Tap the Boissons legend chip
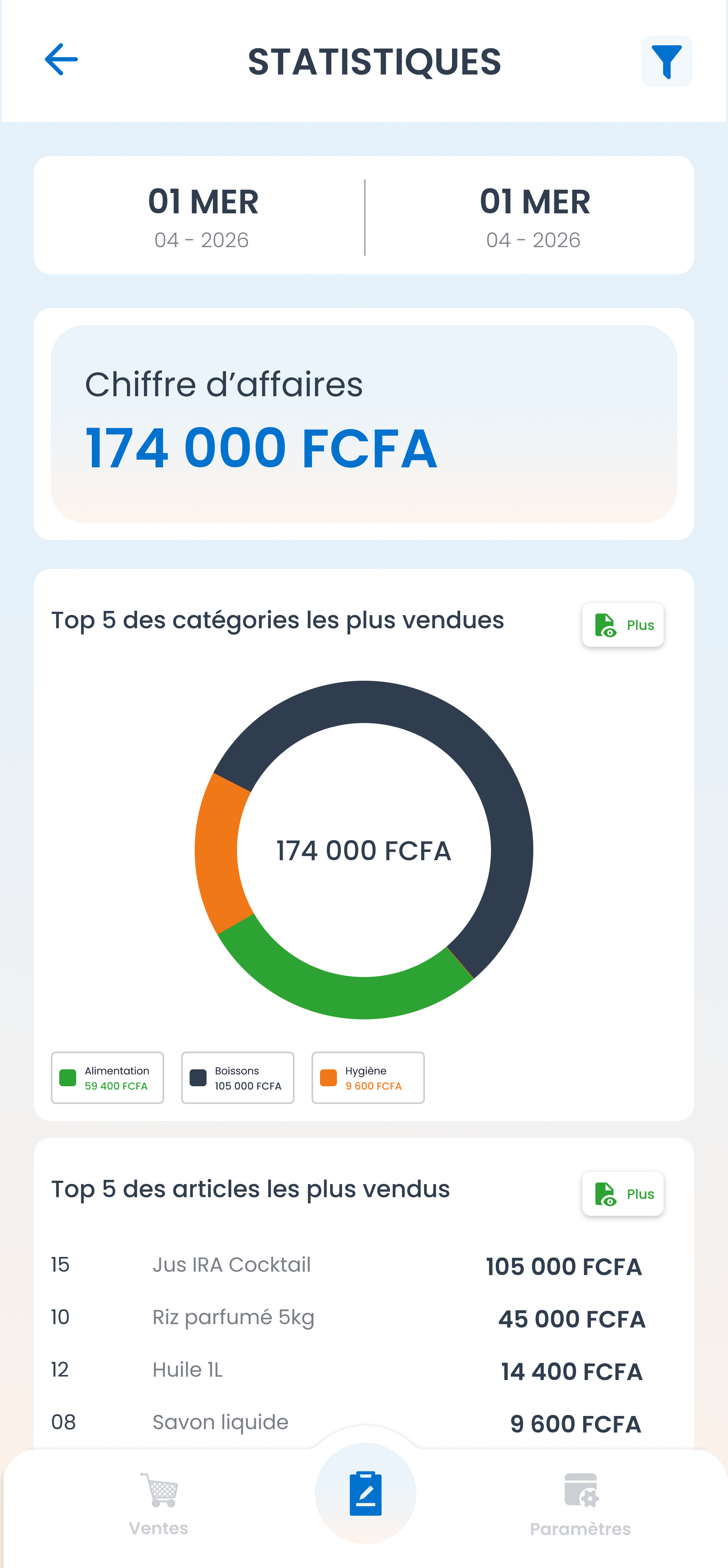This screenshot has width=728, height=1568. (237, 1077)
